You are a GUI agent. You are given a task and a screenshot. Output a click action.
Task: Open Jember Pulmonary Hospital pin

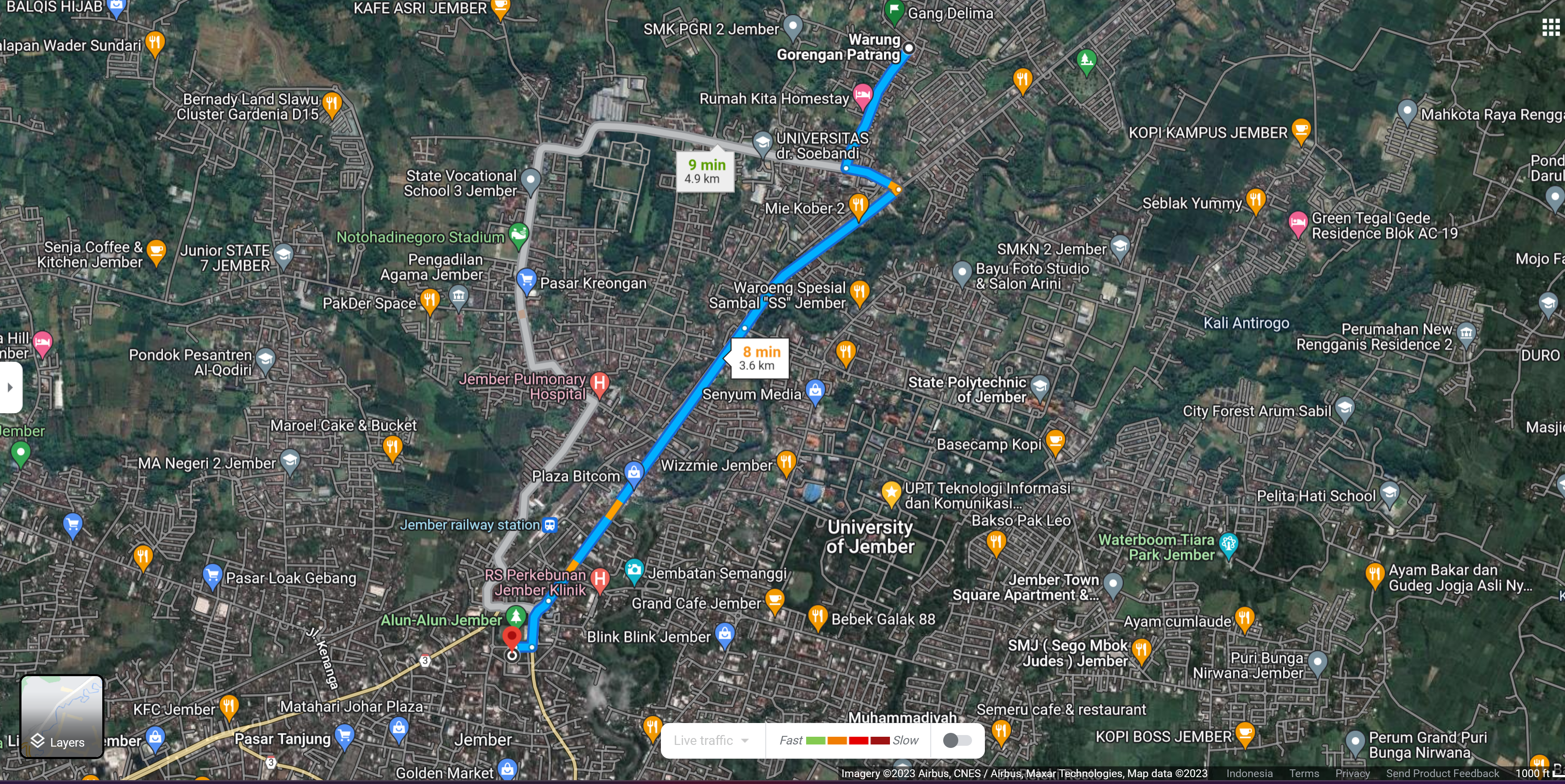pyautogui.click(x=599, y=383)
